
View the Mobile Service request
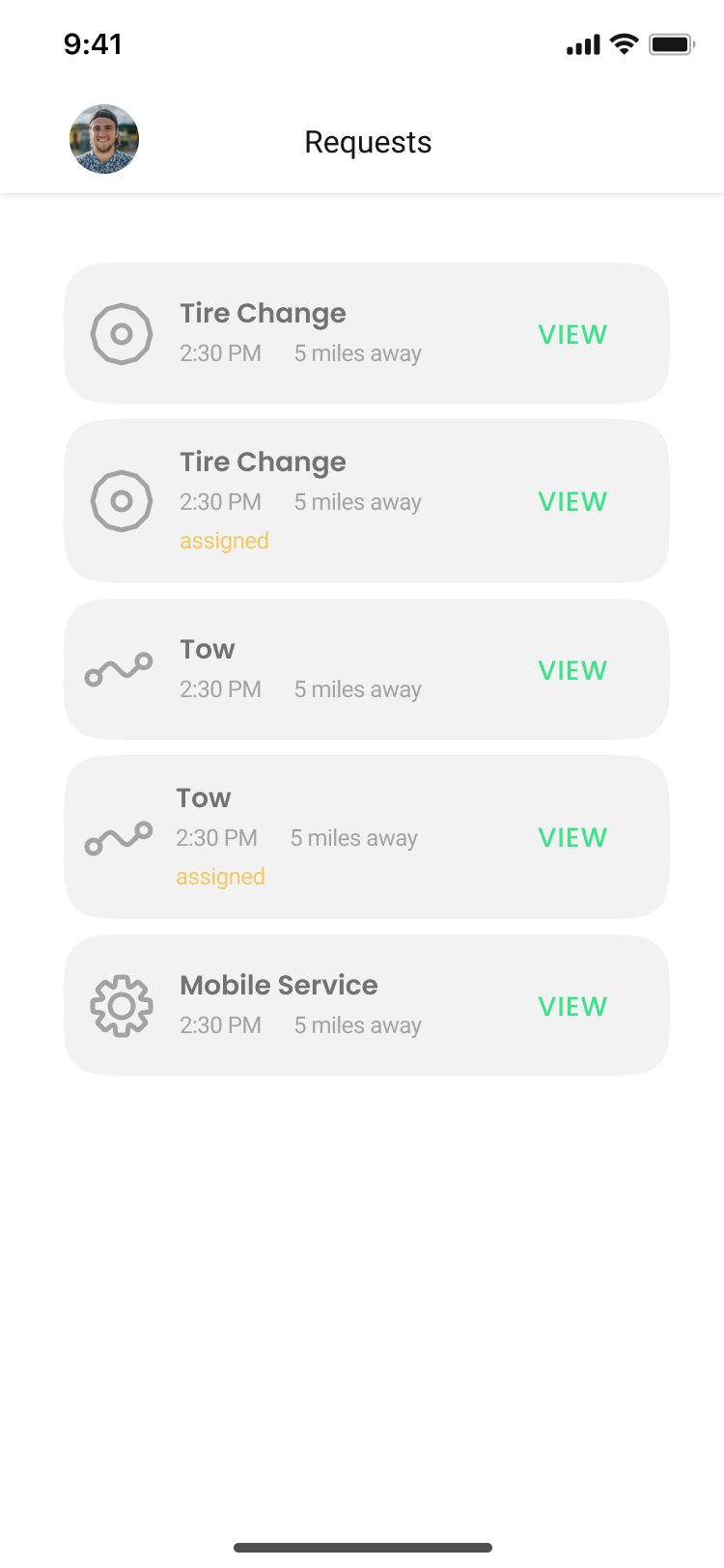572,1006
